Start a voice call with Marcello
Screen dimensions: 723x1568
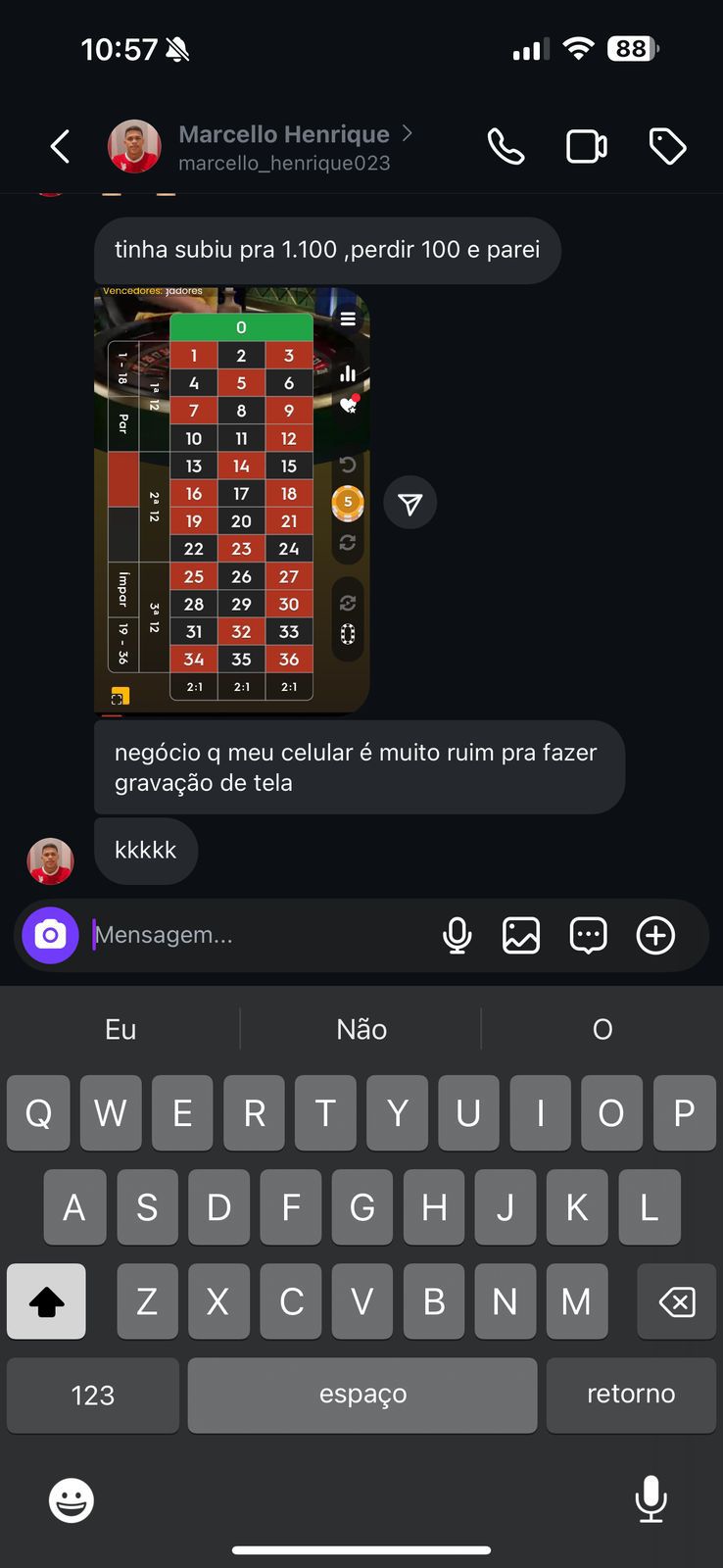(x=506, y=147)
